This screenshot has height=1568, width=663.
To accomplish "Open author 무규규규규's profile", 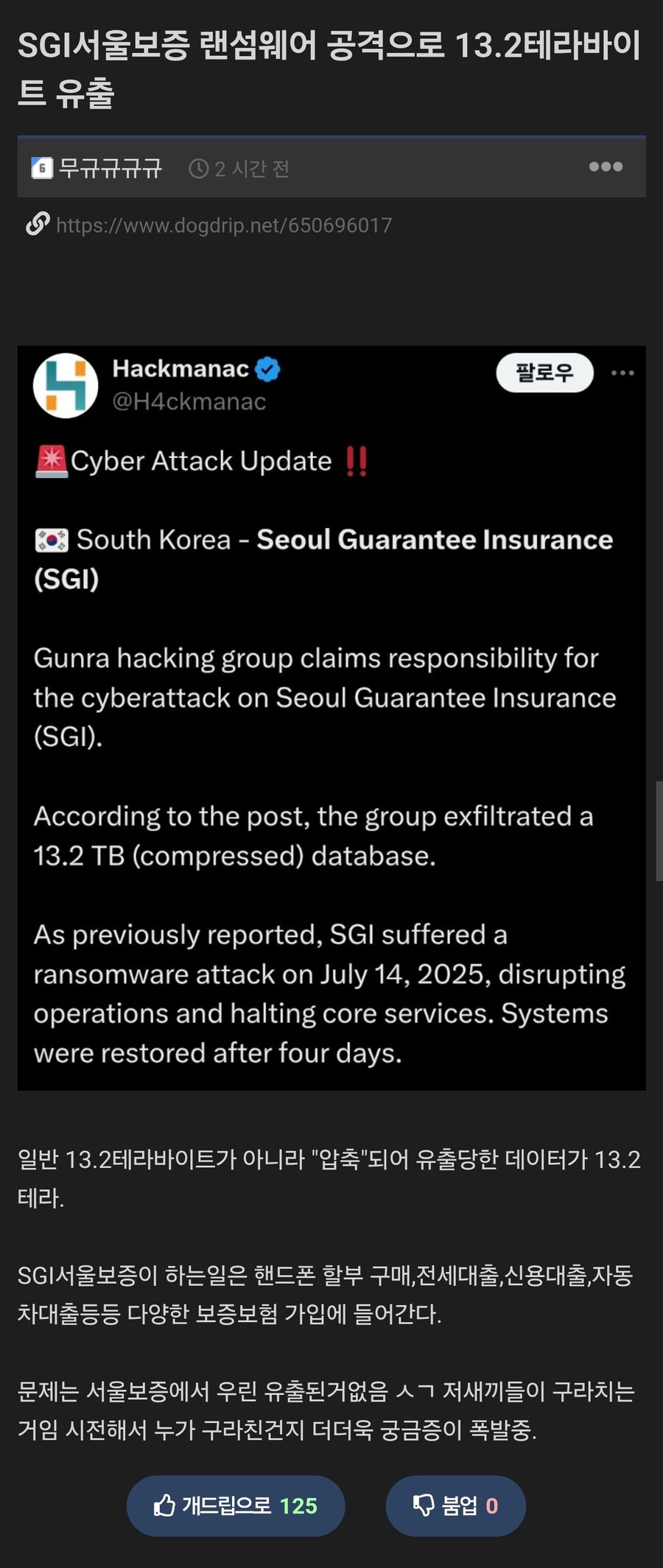I will 109,169.
